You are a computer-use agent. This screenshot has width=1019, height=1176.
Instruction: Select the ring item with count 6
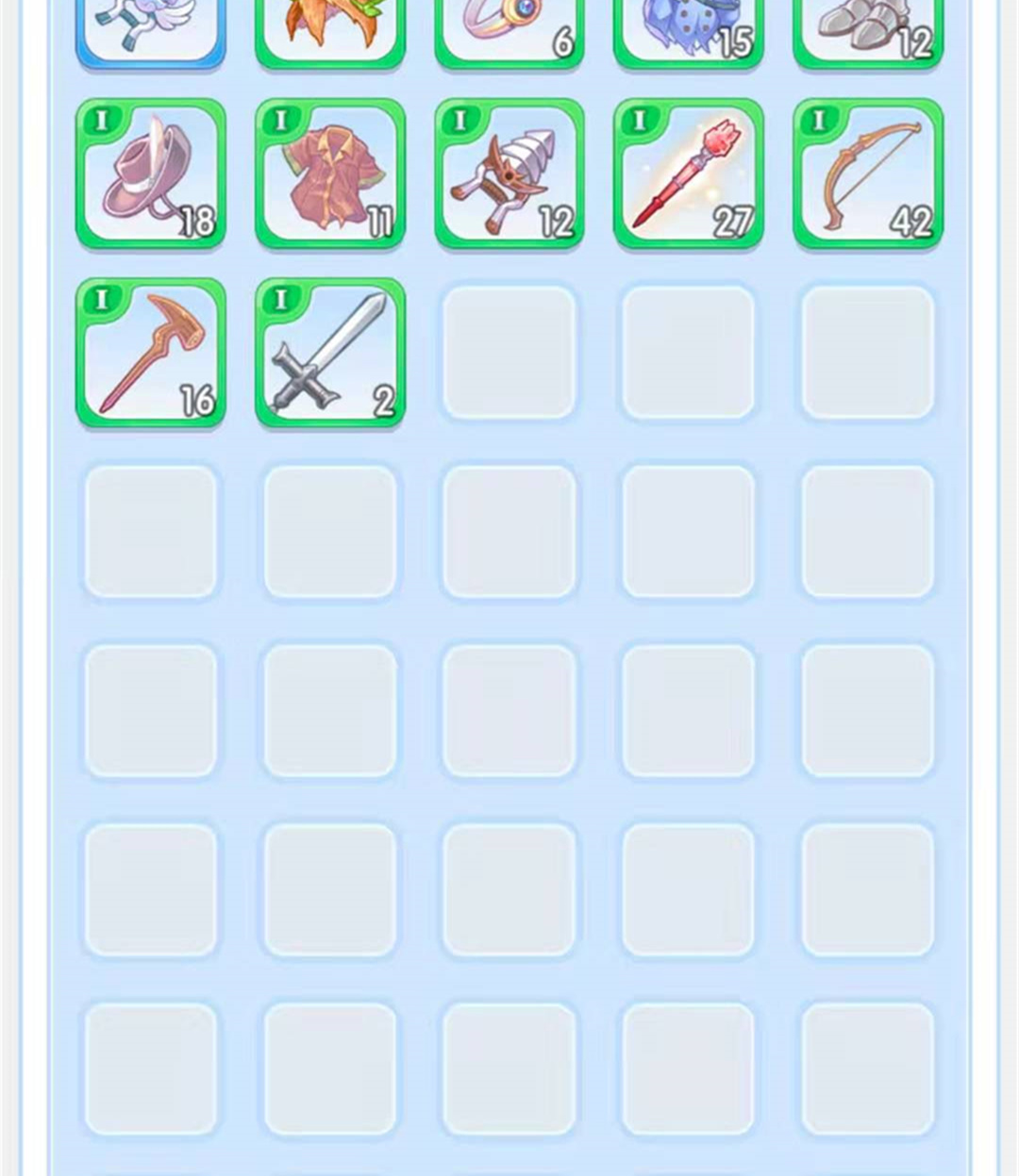(x=509, y=28)
